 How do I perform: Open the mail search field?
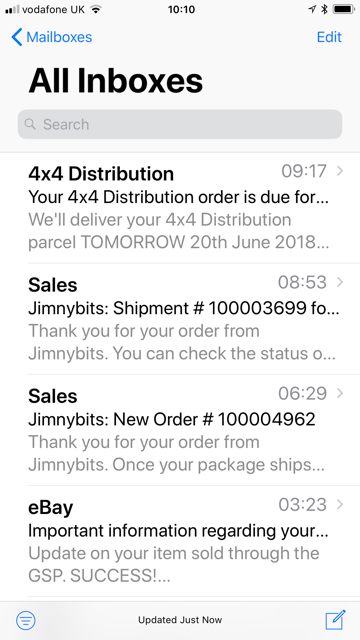[180, 124]
